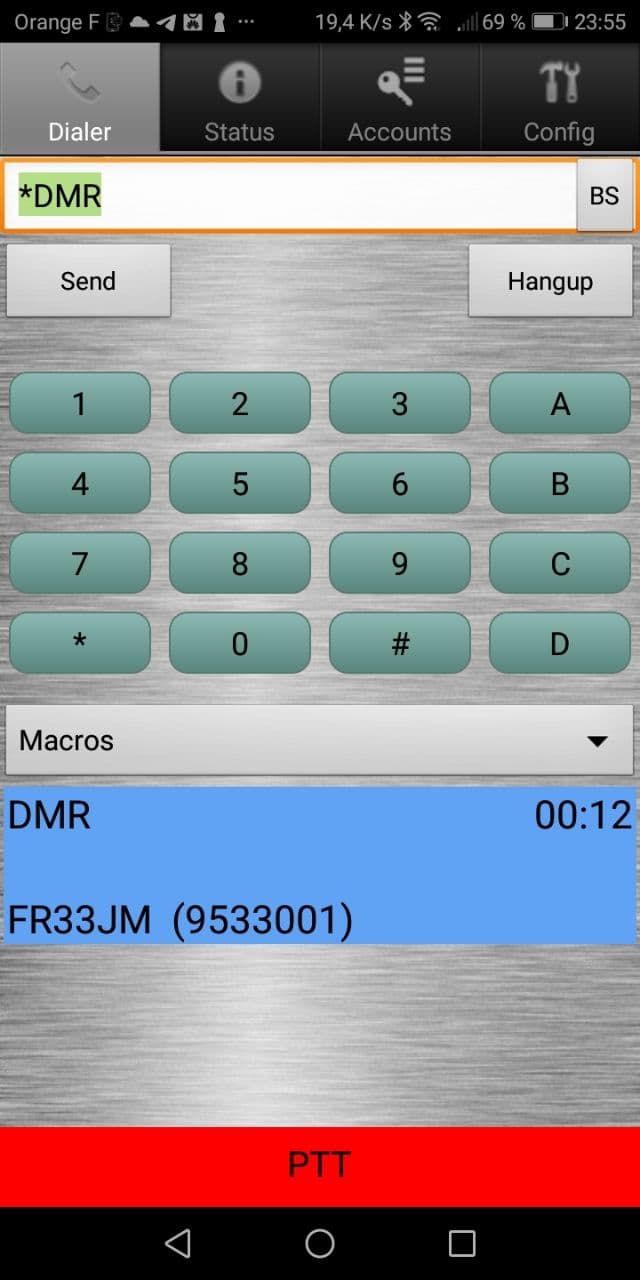Tap keypad key 9
Viewport: 640px width, 1280px height.
click(x=399, y=563)
